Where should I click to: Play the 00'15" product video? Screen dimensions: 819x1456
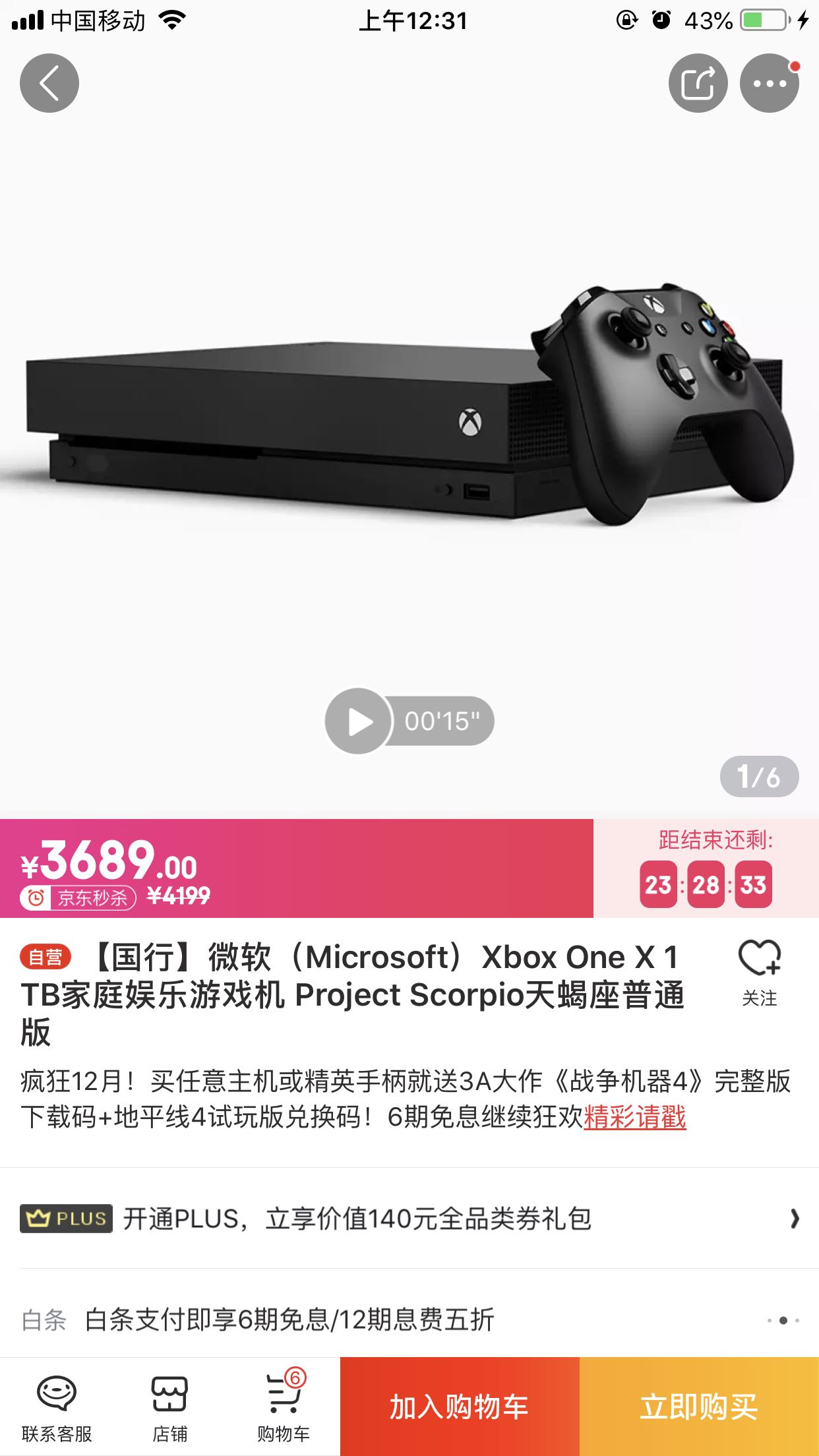click(409, 721)
